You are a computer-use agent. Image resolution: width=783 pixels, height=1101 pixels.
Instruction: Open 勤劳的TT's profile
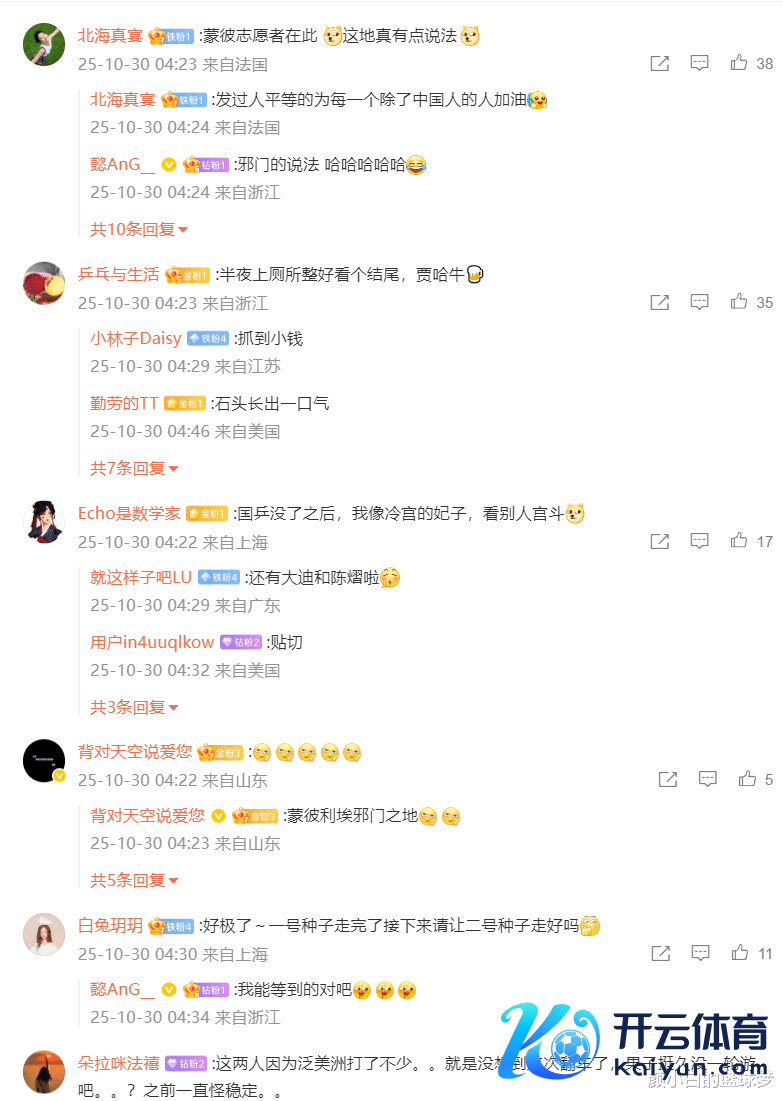point(124,403)
